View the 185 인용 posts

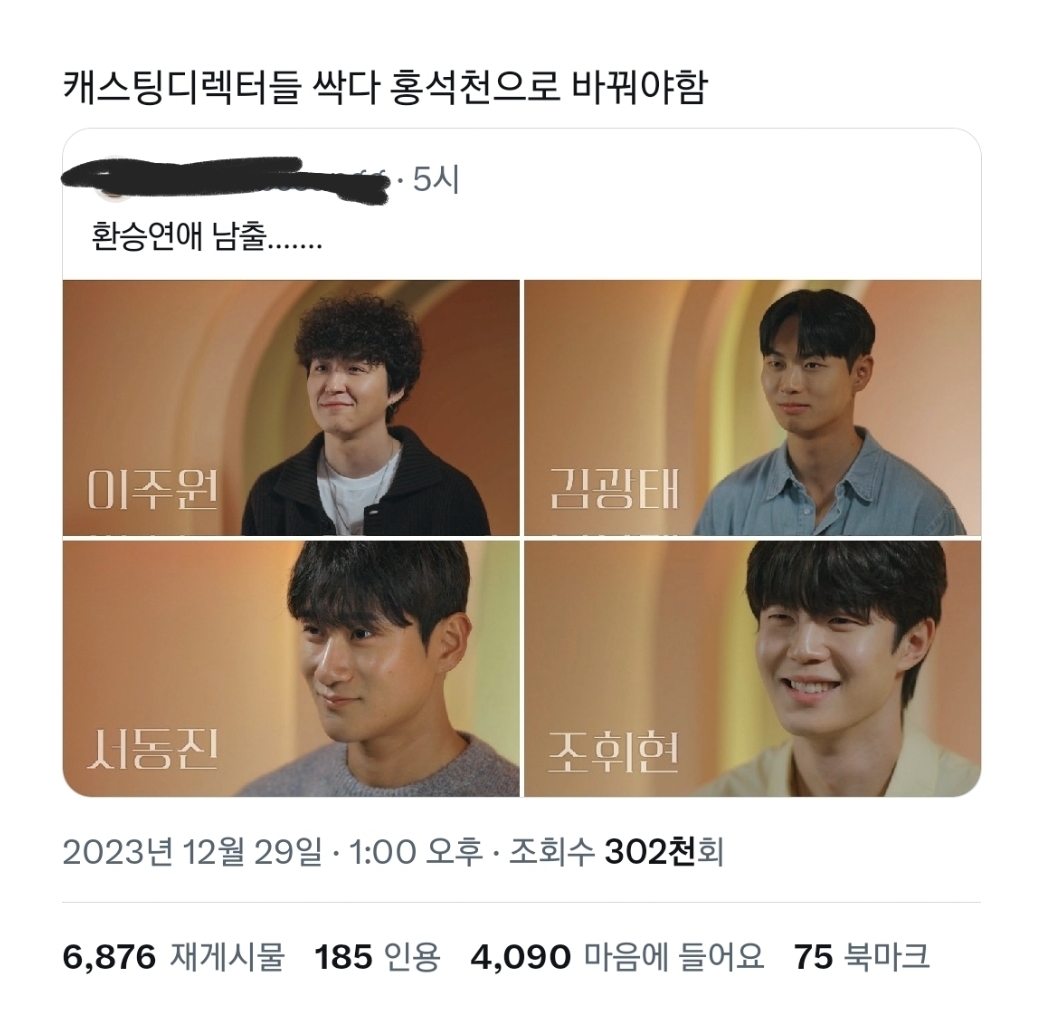tap(377, 957)
